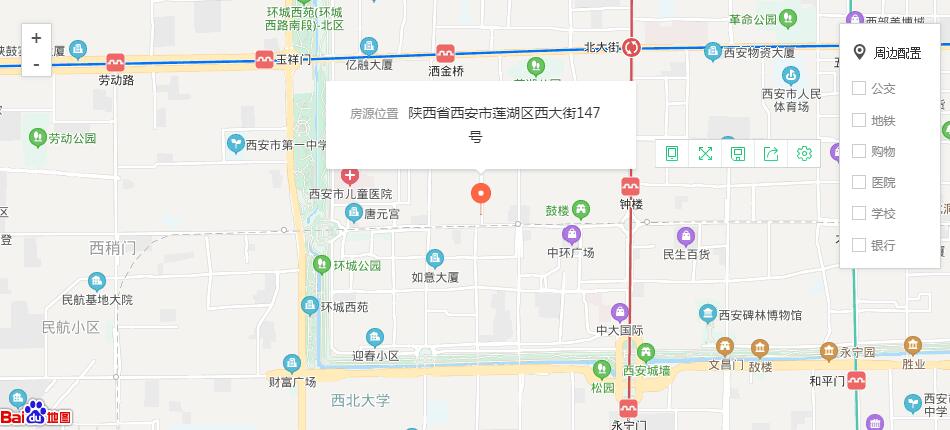Check the 公交 checkbox

click(859, 88)
